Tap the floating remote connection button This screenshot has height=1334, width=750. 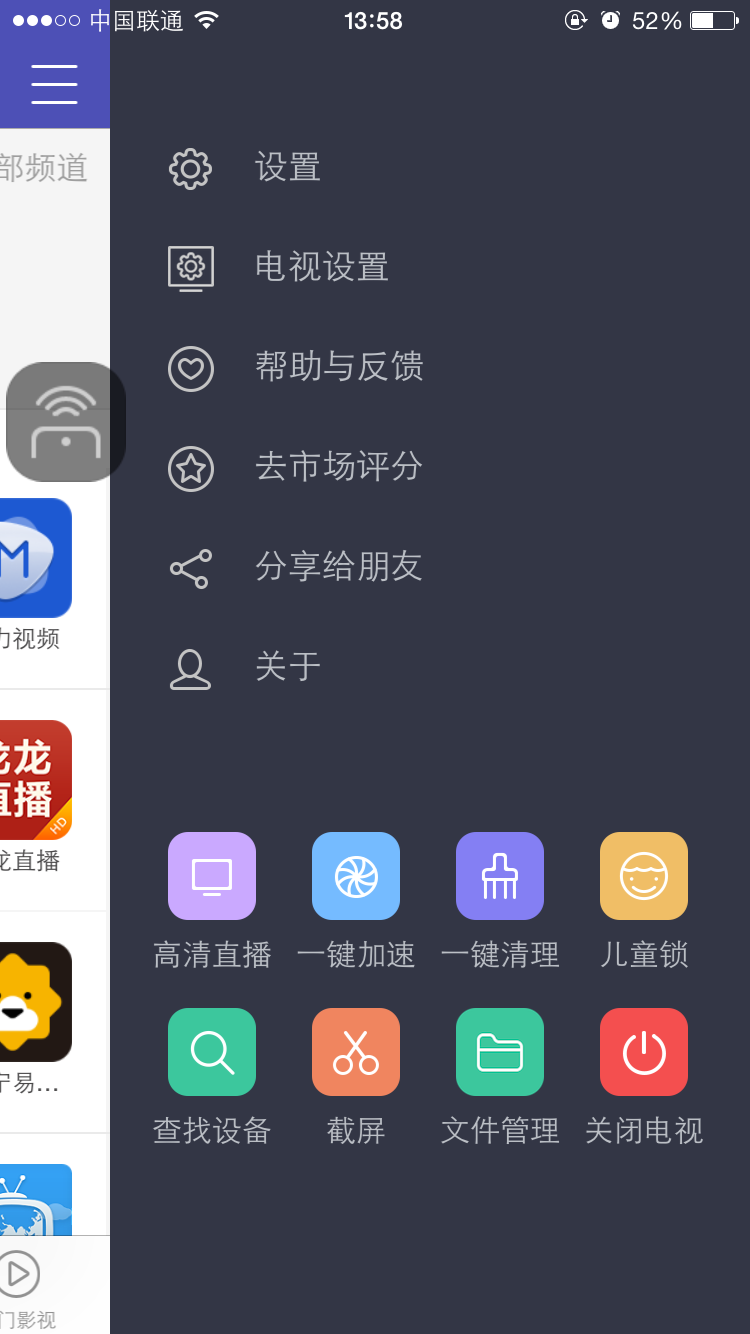(66, 422)
